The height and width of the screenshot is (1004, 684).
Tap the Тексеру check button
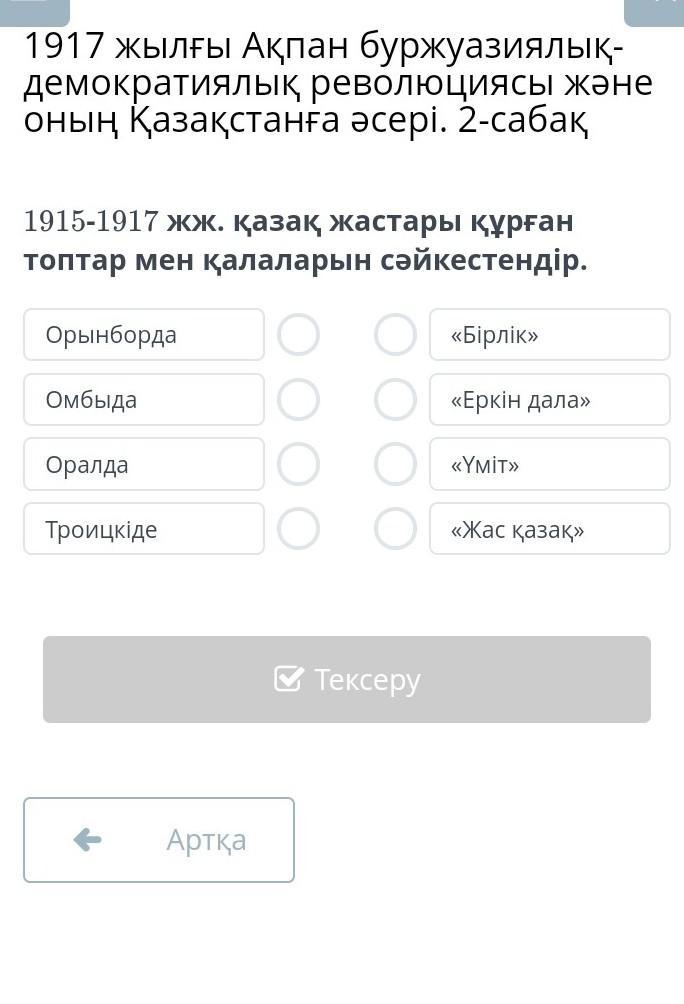click(346, 679)
